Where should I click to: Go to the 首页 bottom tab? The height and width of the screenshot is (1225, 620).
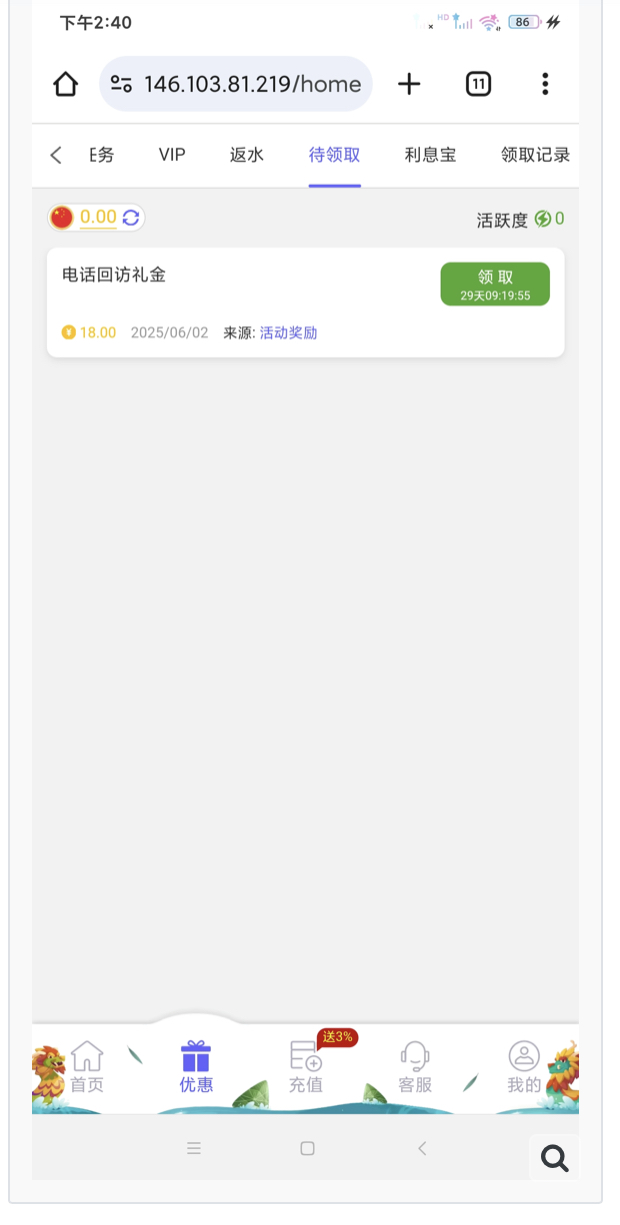click(x=87, y=1067)
